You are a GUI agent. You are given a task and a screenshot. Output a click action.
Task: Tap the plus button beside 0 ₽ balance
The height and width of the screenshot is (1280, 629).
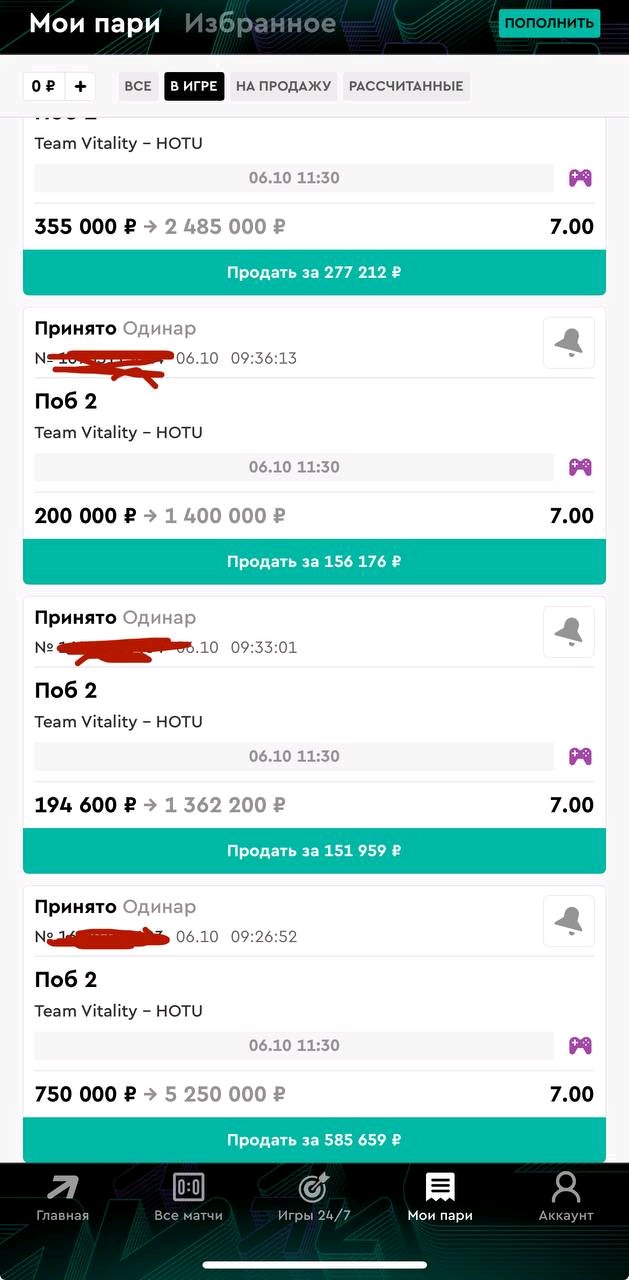[81, 87]
